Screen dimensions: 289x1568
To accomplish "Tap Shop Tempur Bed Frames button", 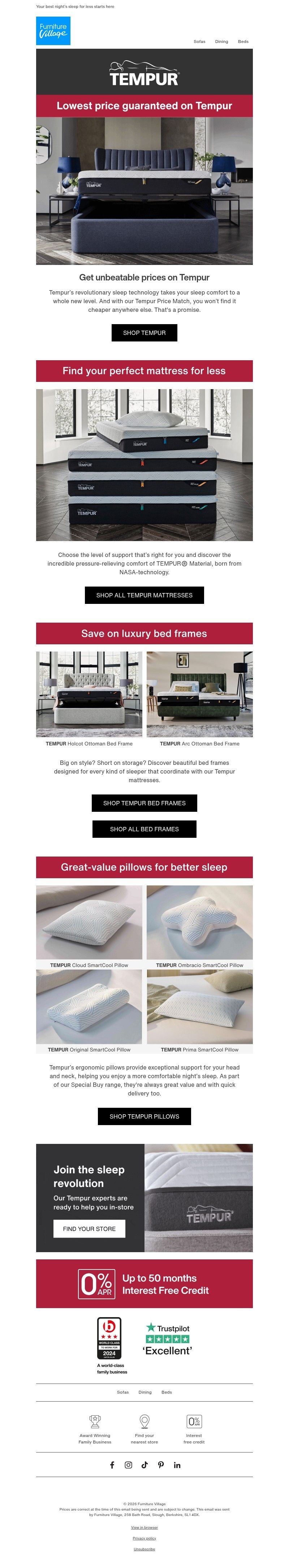I will pos(144,803).
